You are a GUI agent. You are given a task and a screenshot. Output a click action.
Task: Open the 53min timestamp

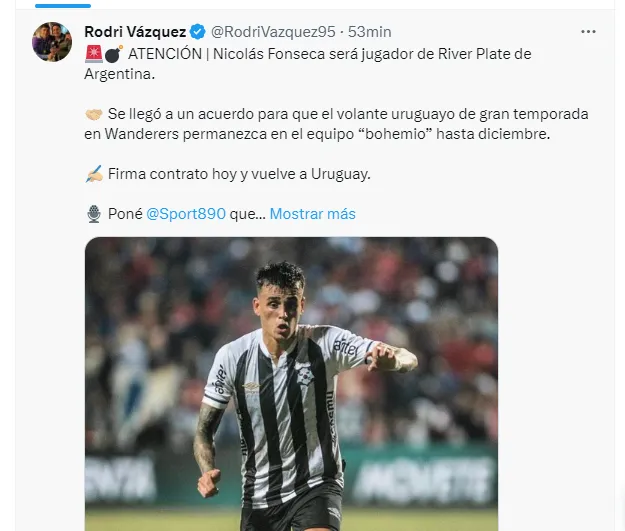tap(370, 32)
